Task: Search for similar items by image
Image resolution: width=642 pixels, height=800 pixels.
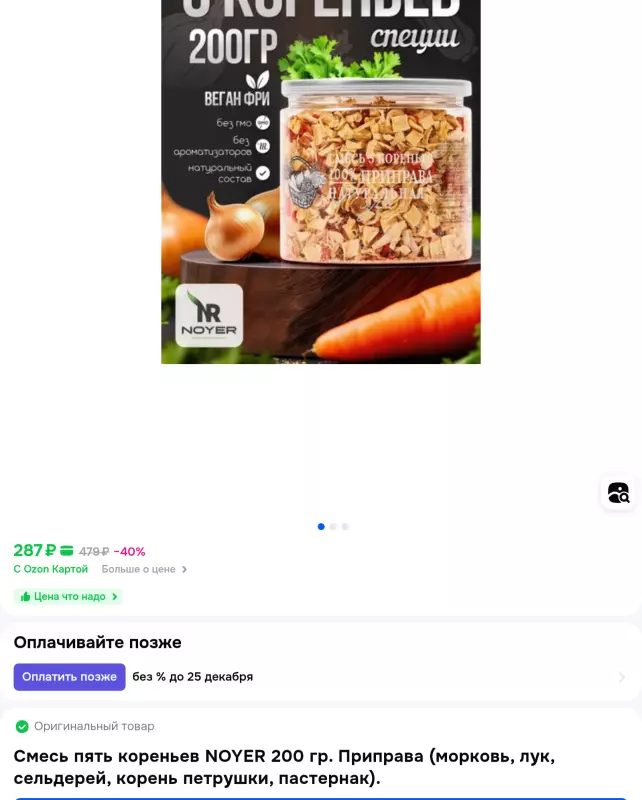Action: click(x=618, y=492)
